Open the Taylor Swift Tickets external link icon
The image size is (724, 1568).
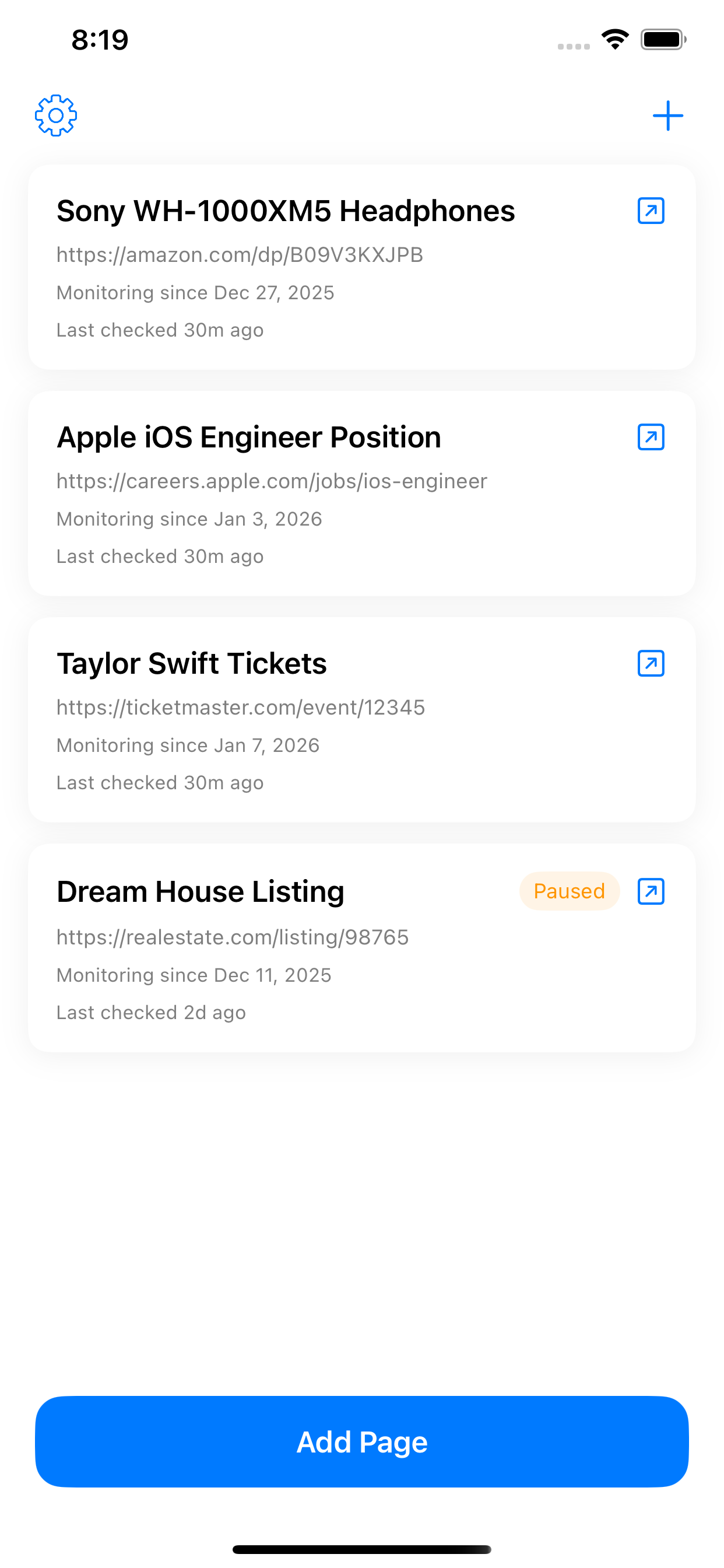tap(650, 664)
